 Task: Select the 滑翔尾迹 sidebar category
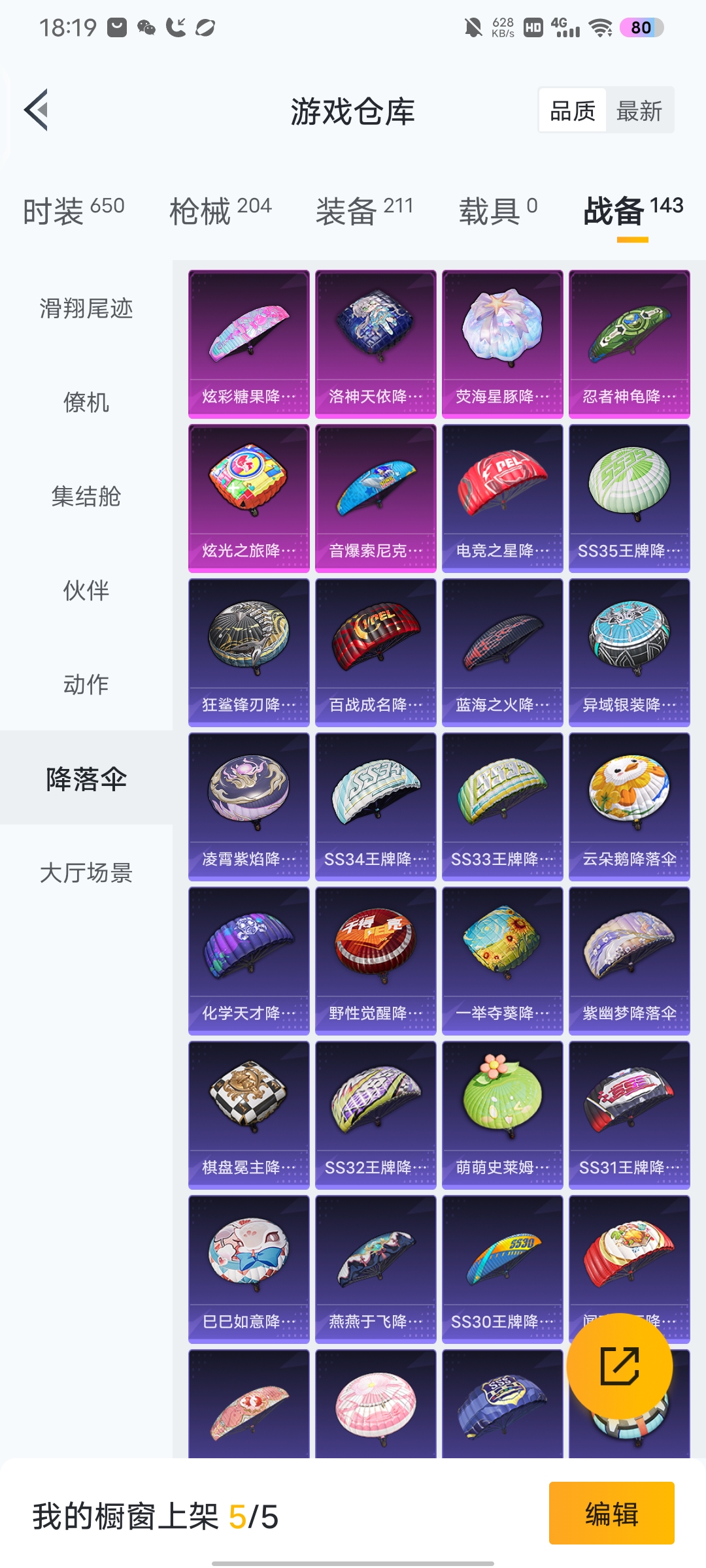point(86,308)
